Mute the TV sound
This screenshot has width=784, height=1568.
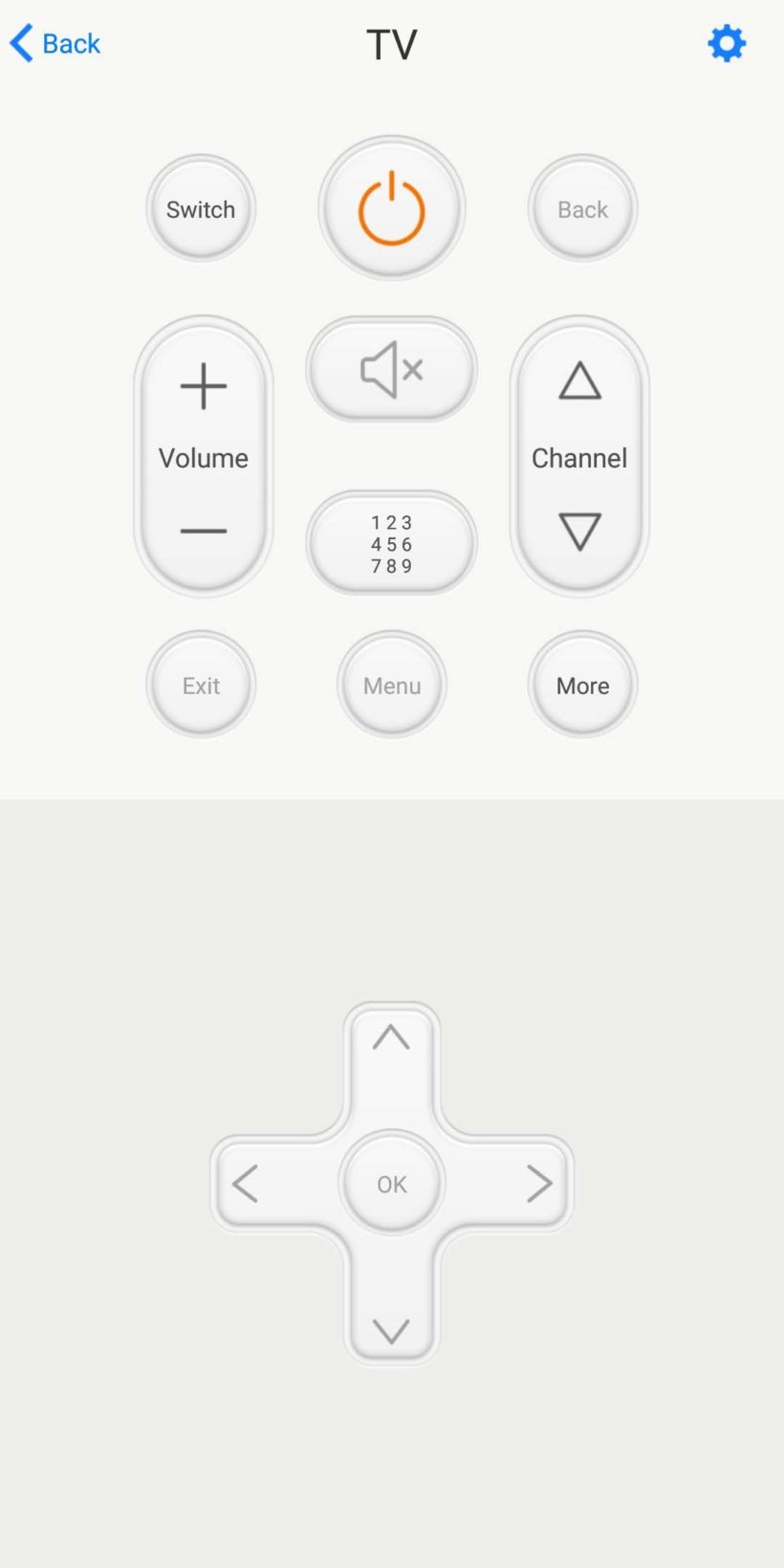pos(392,369)
